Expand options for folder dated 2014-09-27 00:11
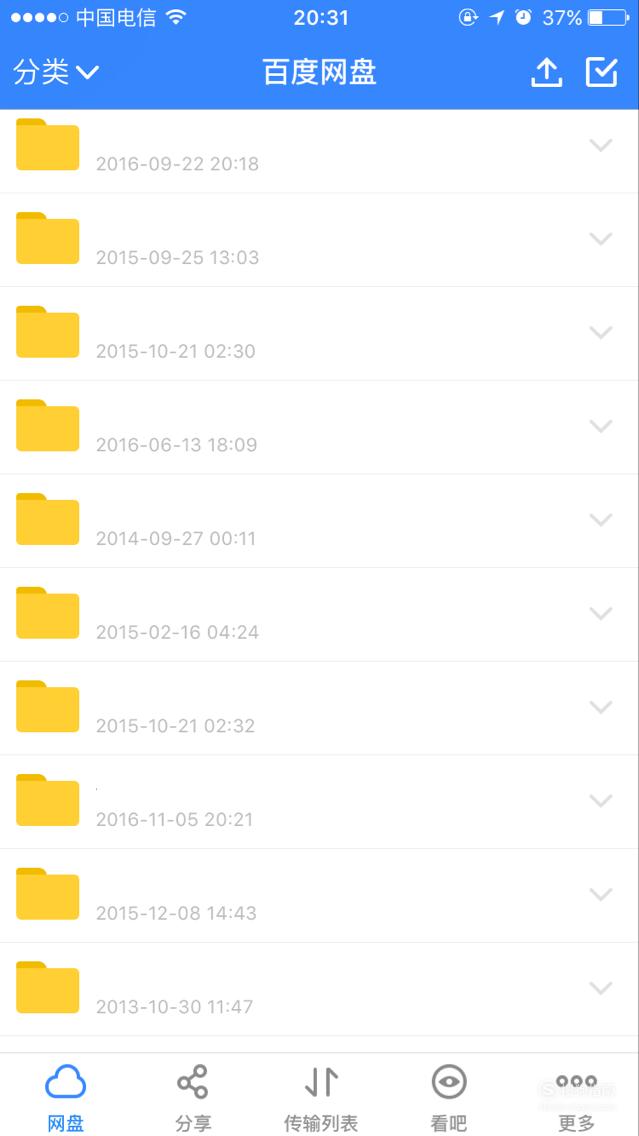Screen dimensions: 639x1136 click(601, 519)
